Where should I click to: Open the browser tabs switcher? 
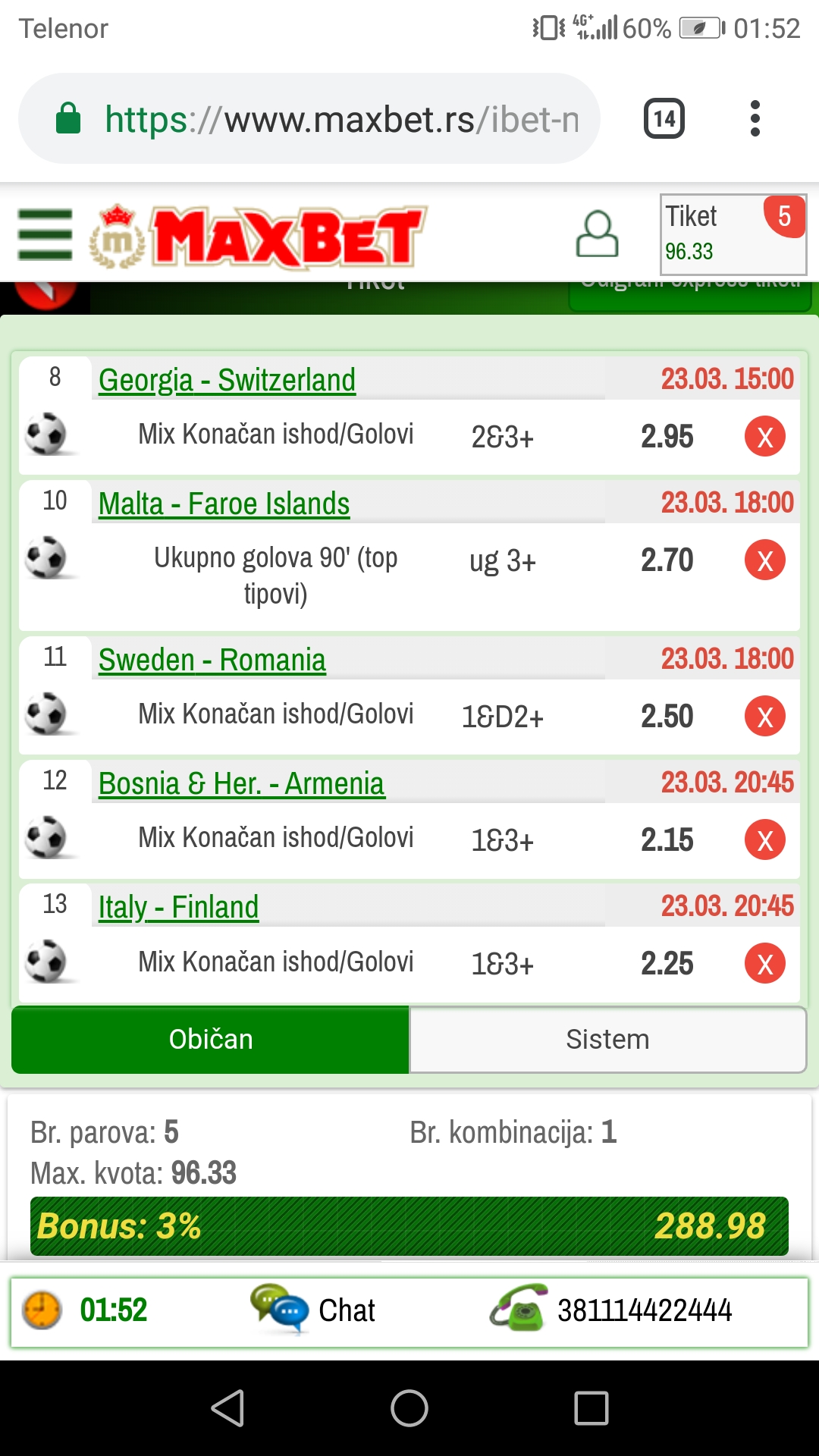pos(664,119)
